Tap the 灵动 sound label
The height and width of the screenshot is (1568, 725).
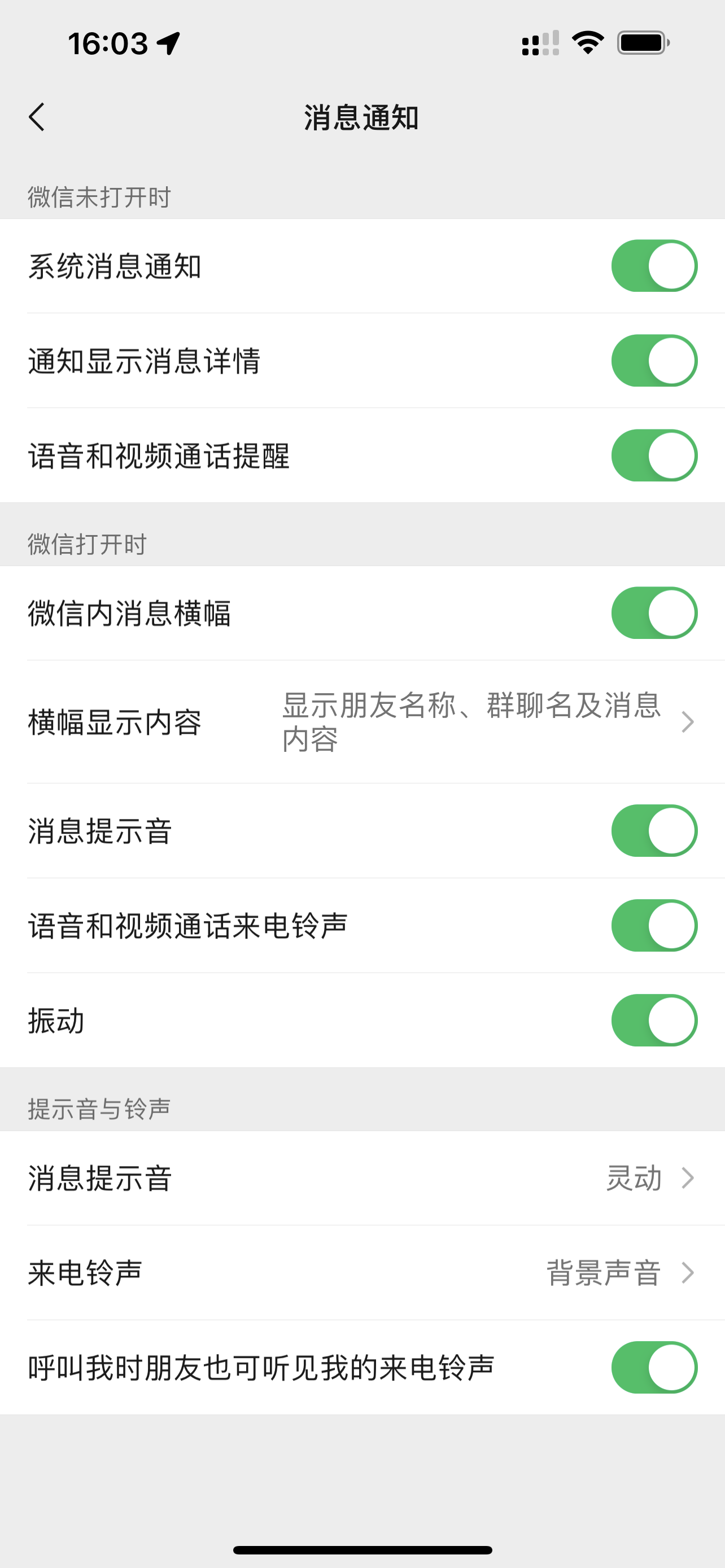tap(634, 1177)
